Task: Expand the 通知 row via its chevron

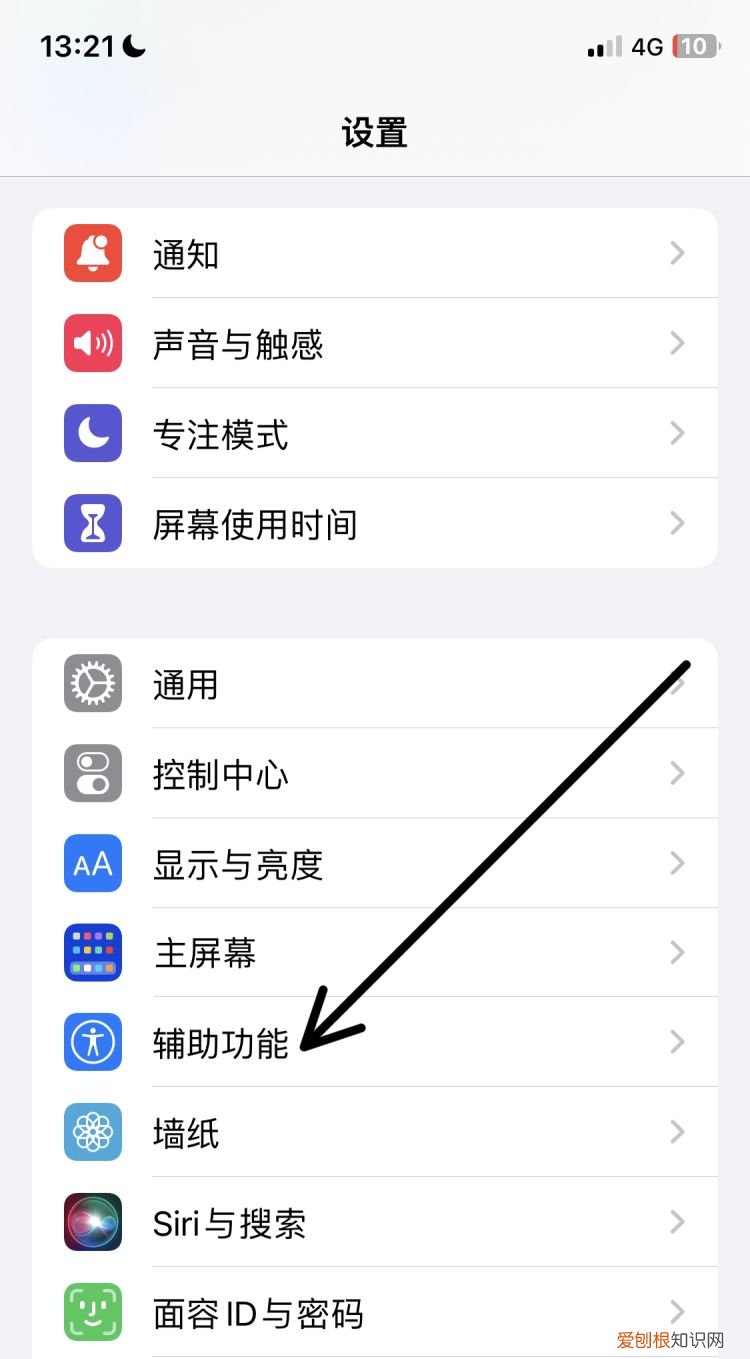Action: point(678,253)
